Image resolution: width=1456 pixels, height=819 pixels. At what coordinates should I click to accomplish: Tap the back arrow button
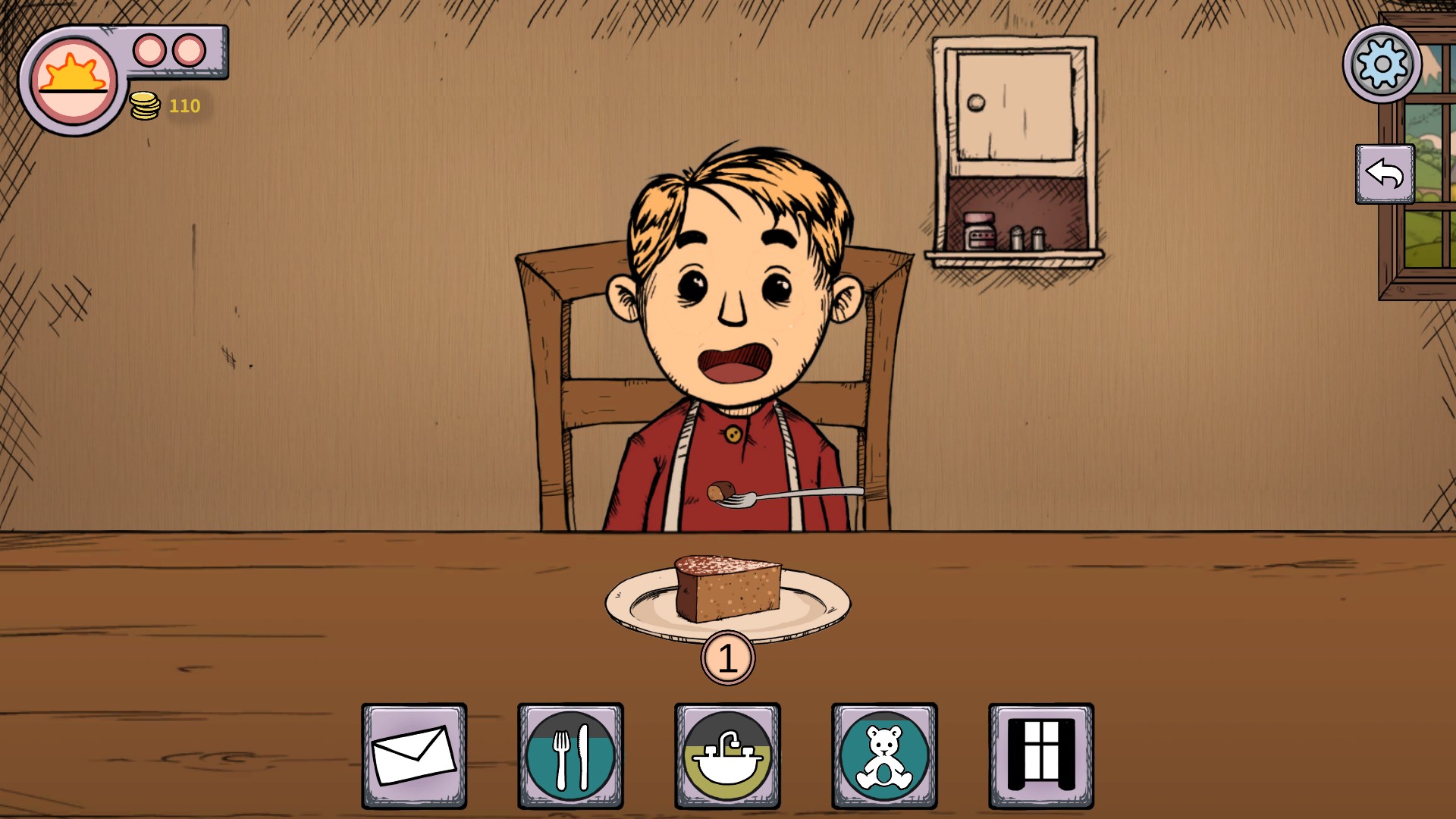coord(1385,174)
